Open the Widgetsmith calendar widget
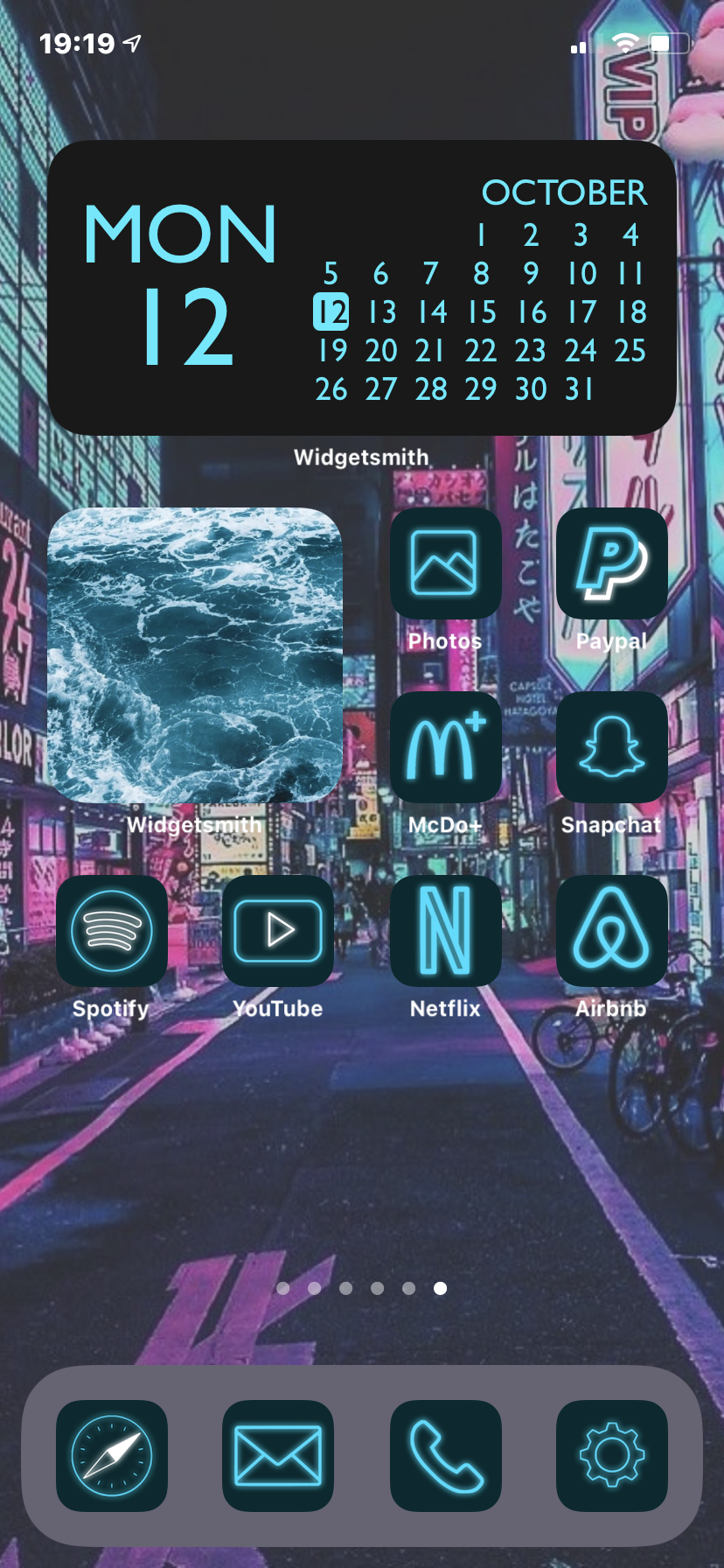The width and height of the screenshot is (724, 1568). tap(362, 288)
